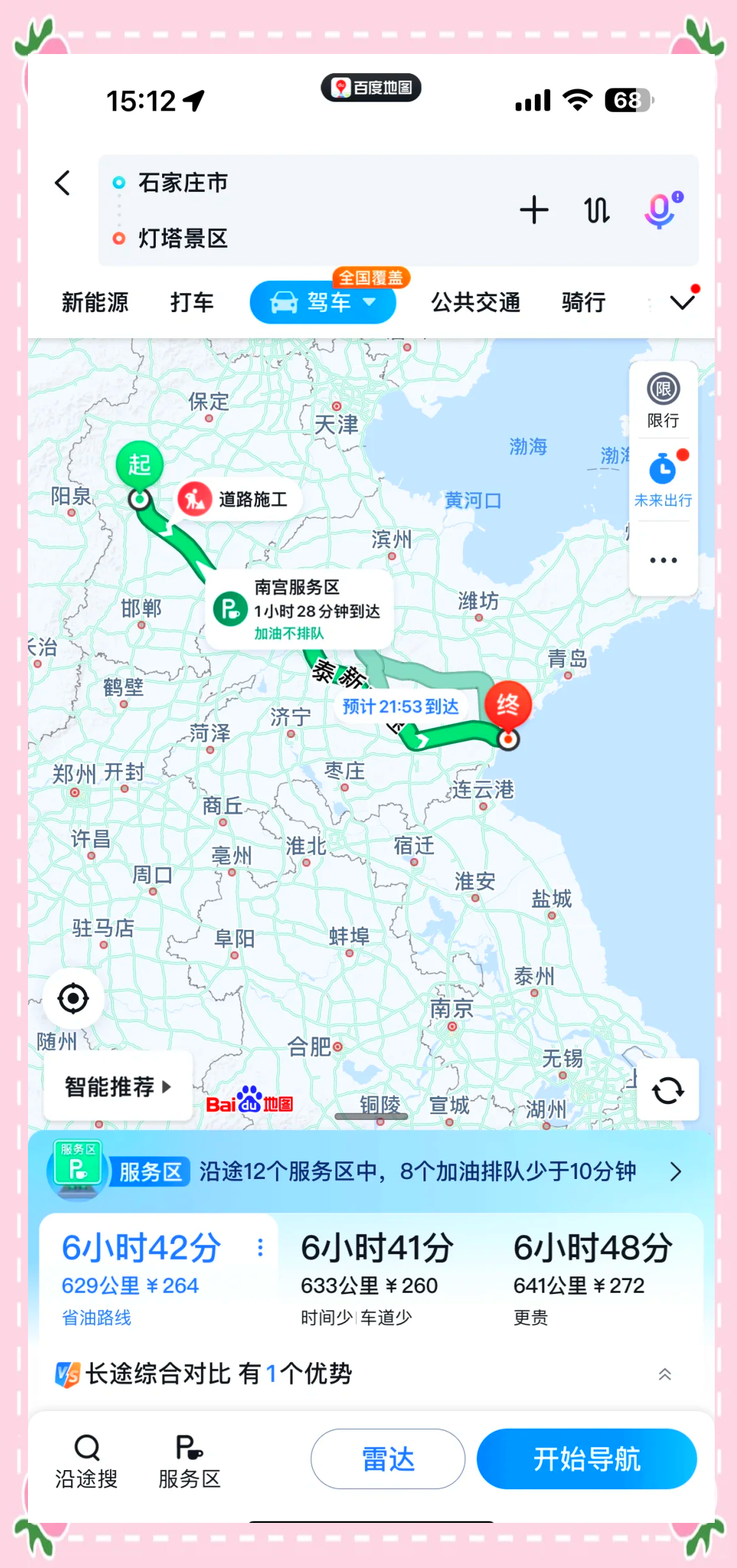Expand the 驾车 mode dropdown arrow
Viewport: 737px width, 1568px height.
[x=372, y=303]
